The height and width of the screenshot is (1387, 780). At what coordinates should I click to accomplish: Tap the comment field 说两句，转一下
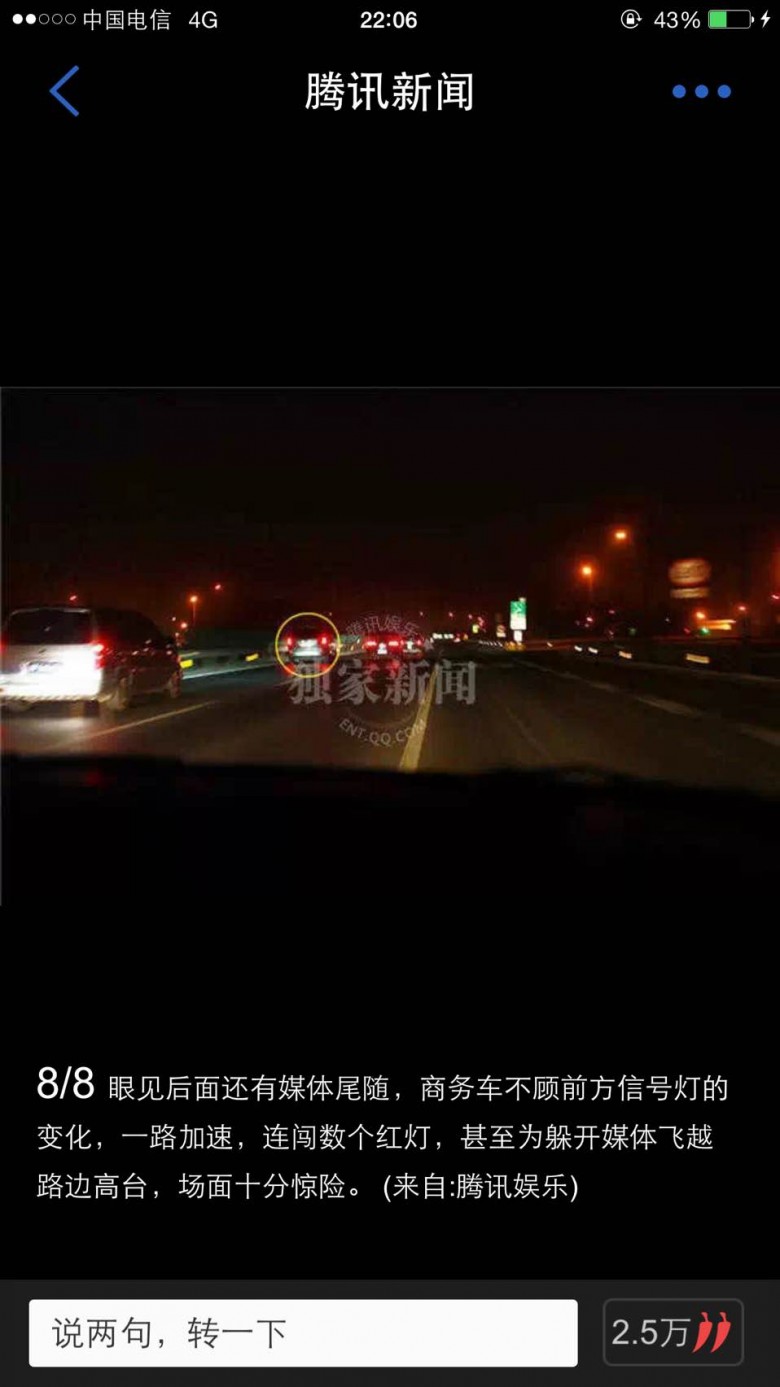click(303, 1332)
